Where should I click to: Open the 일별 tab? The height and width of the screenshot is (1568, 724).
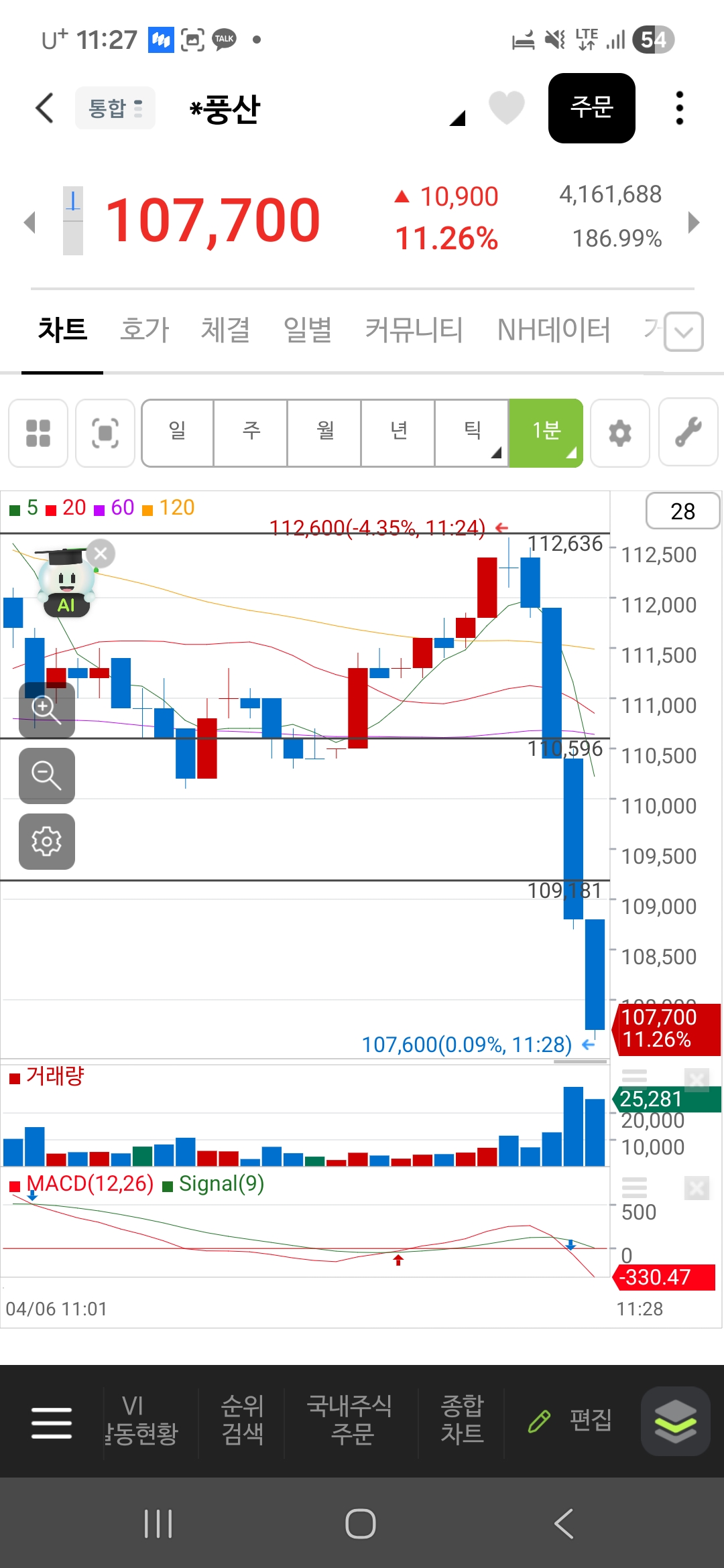(308, 330)
